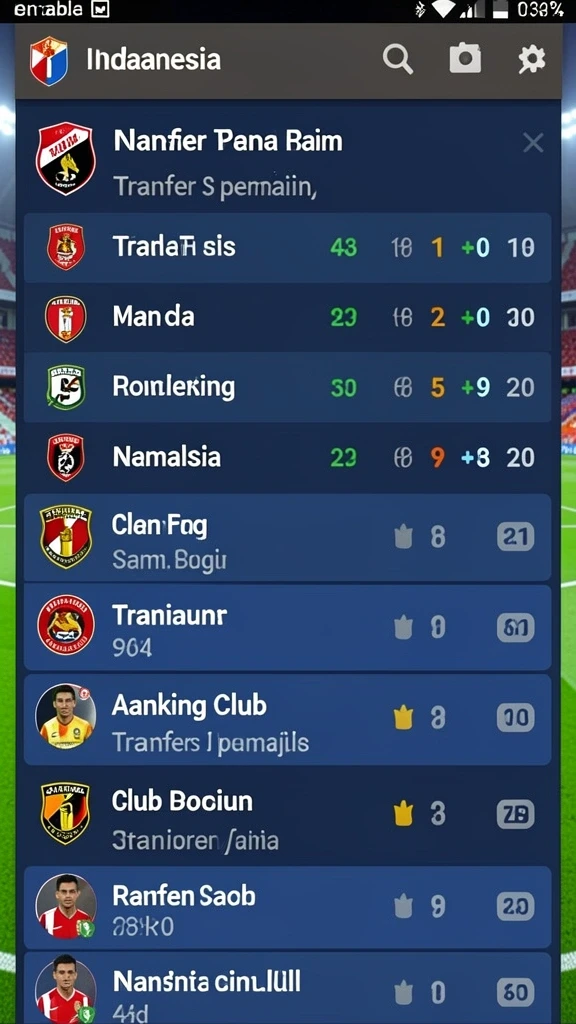Open settings via the gear icon
The height and width of the screenshot is (1024, 576).
tap(532, 60)
